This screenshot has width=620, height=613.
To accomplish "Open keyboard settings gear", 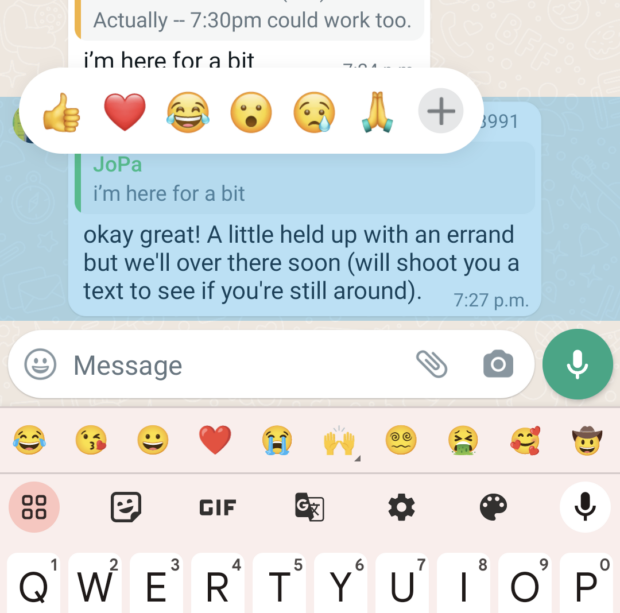I will point(401,508).
